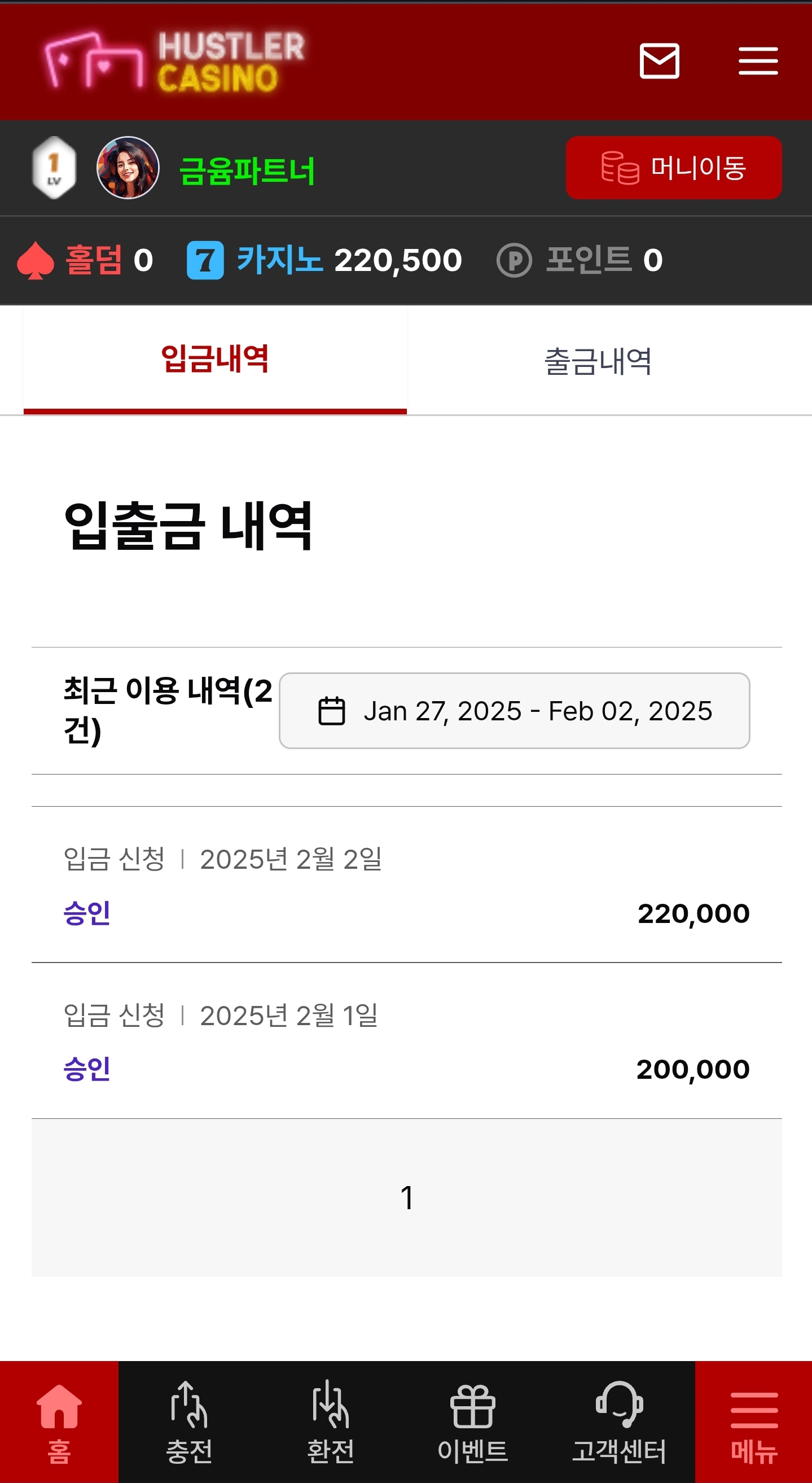Screen dimensions: 812x1483
Task: Open the mail envelope inbox
Action: (x=660, y=61)
